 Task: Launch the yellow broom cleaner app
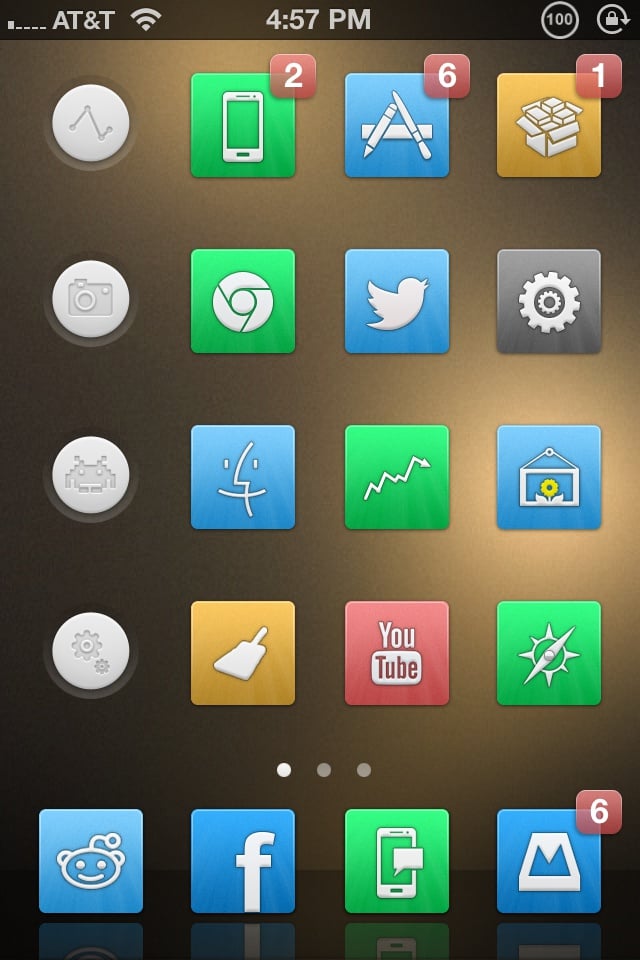243,653
